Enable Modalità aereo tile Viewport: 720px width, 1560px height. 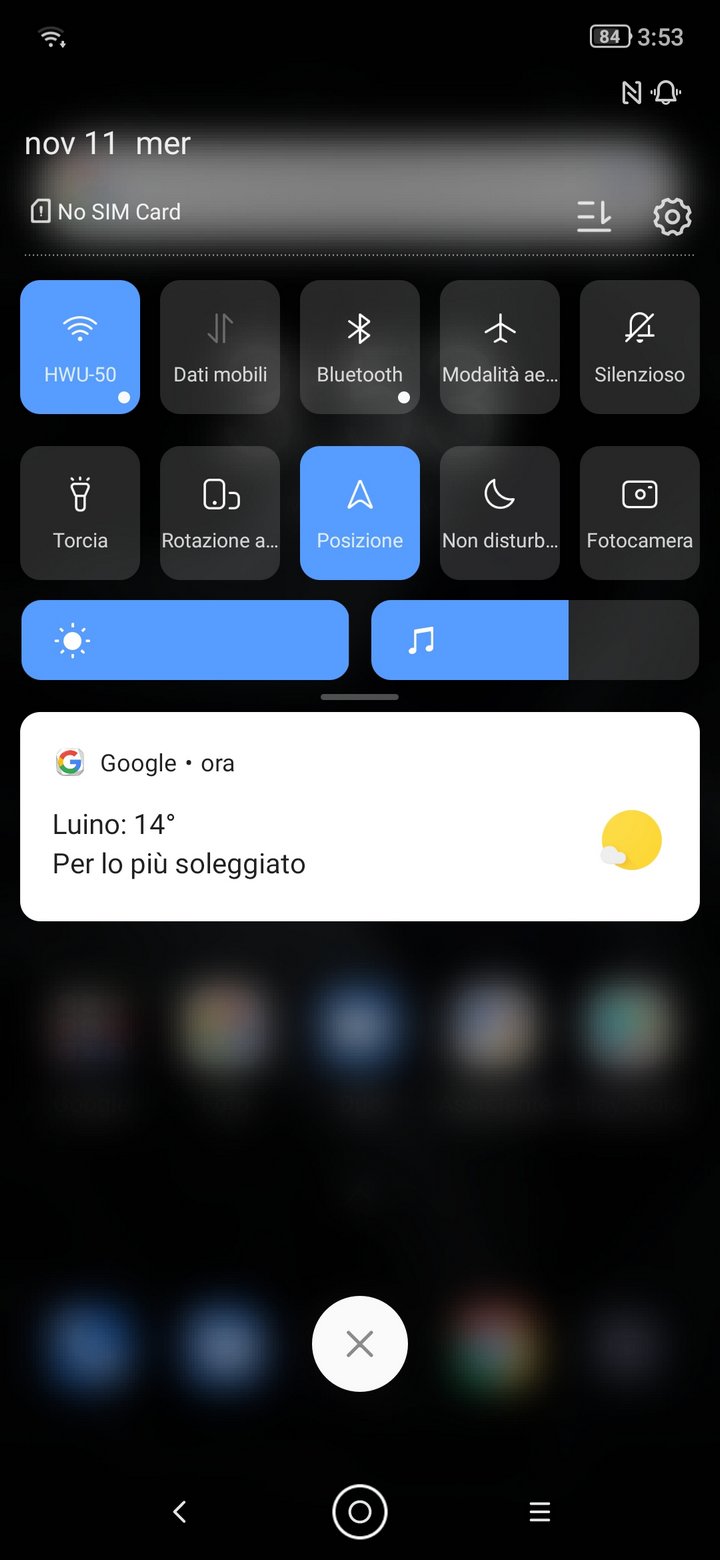click(500, 346)
